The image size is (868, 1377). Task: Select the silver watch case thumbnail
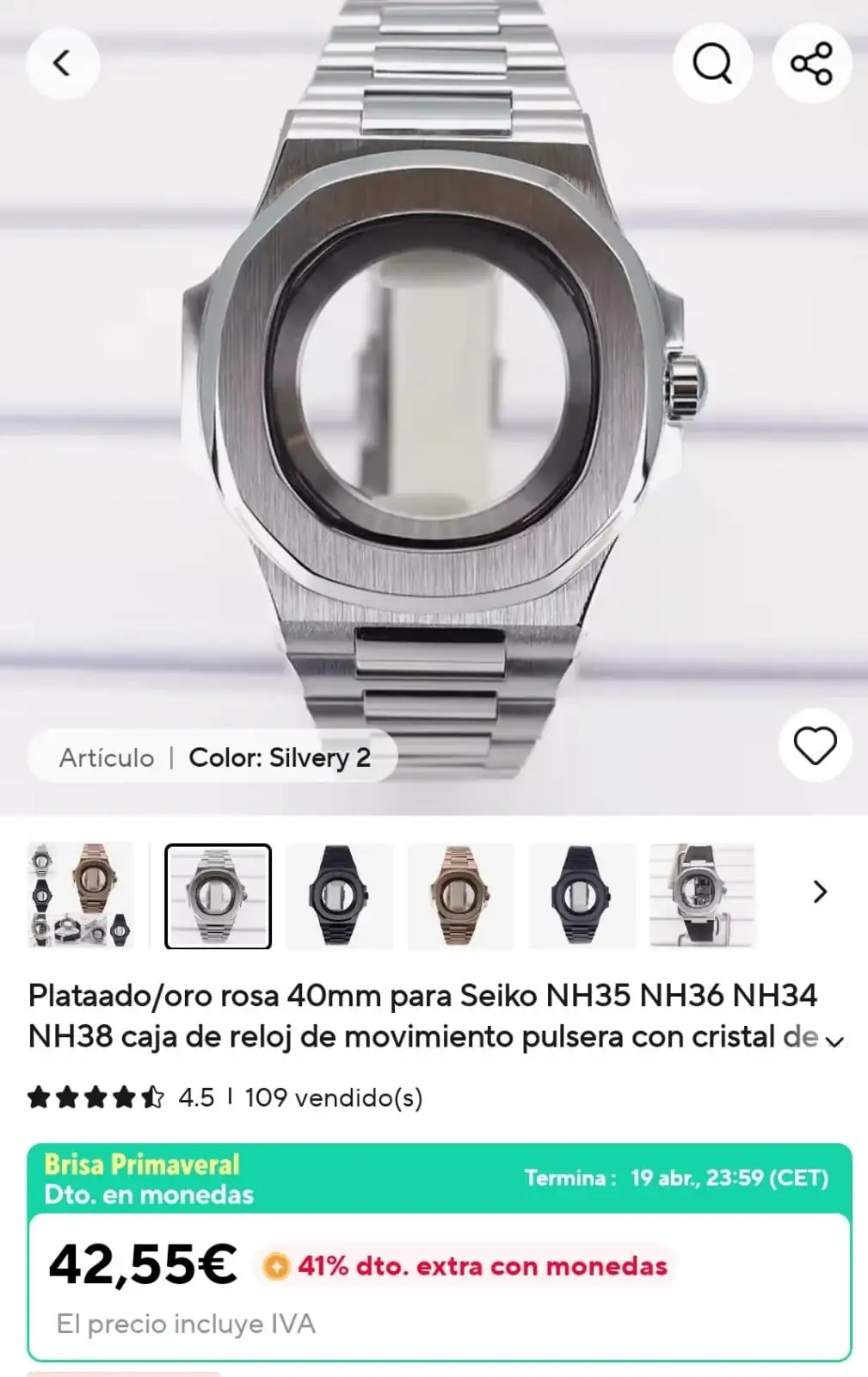pyautogui.click(x=218, y=896)
